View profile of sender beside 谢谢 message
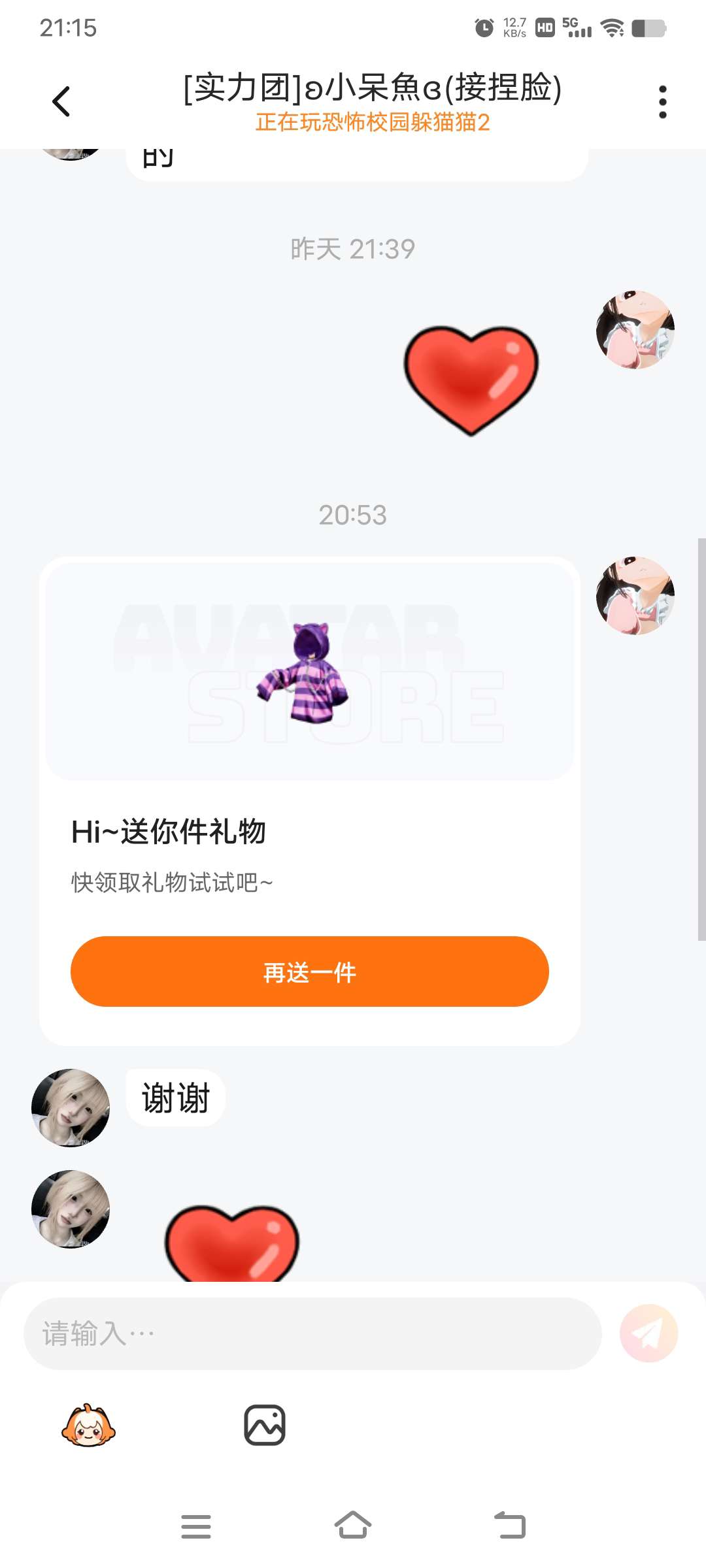 click(x=71, y=1107)
